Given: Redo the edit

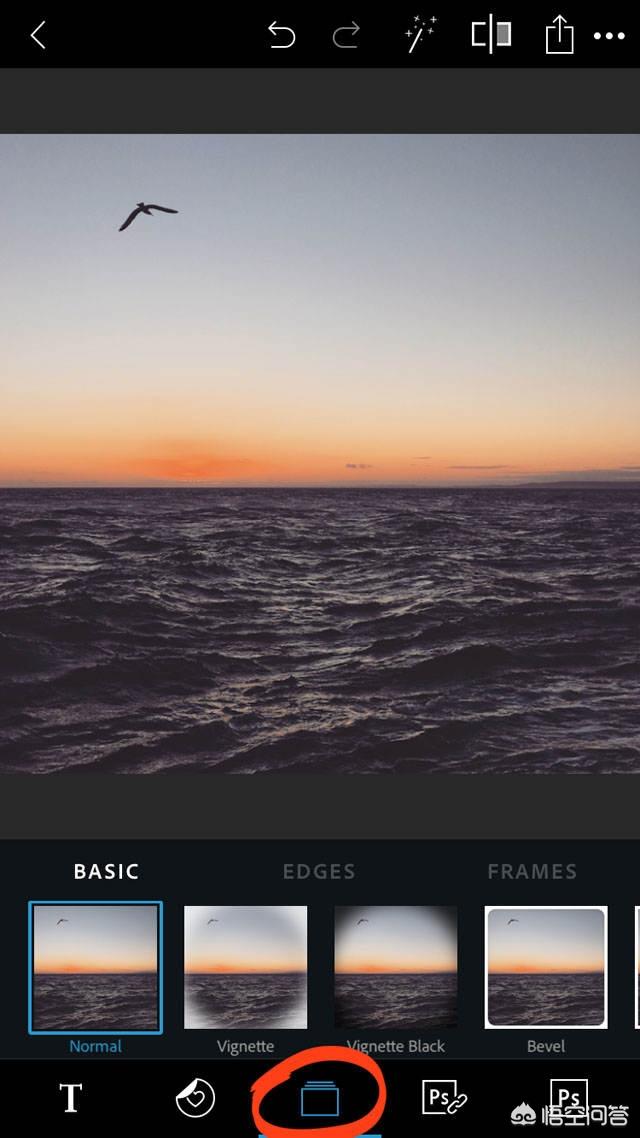Looking at the screenshot, I should pos(346,37).
